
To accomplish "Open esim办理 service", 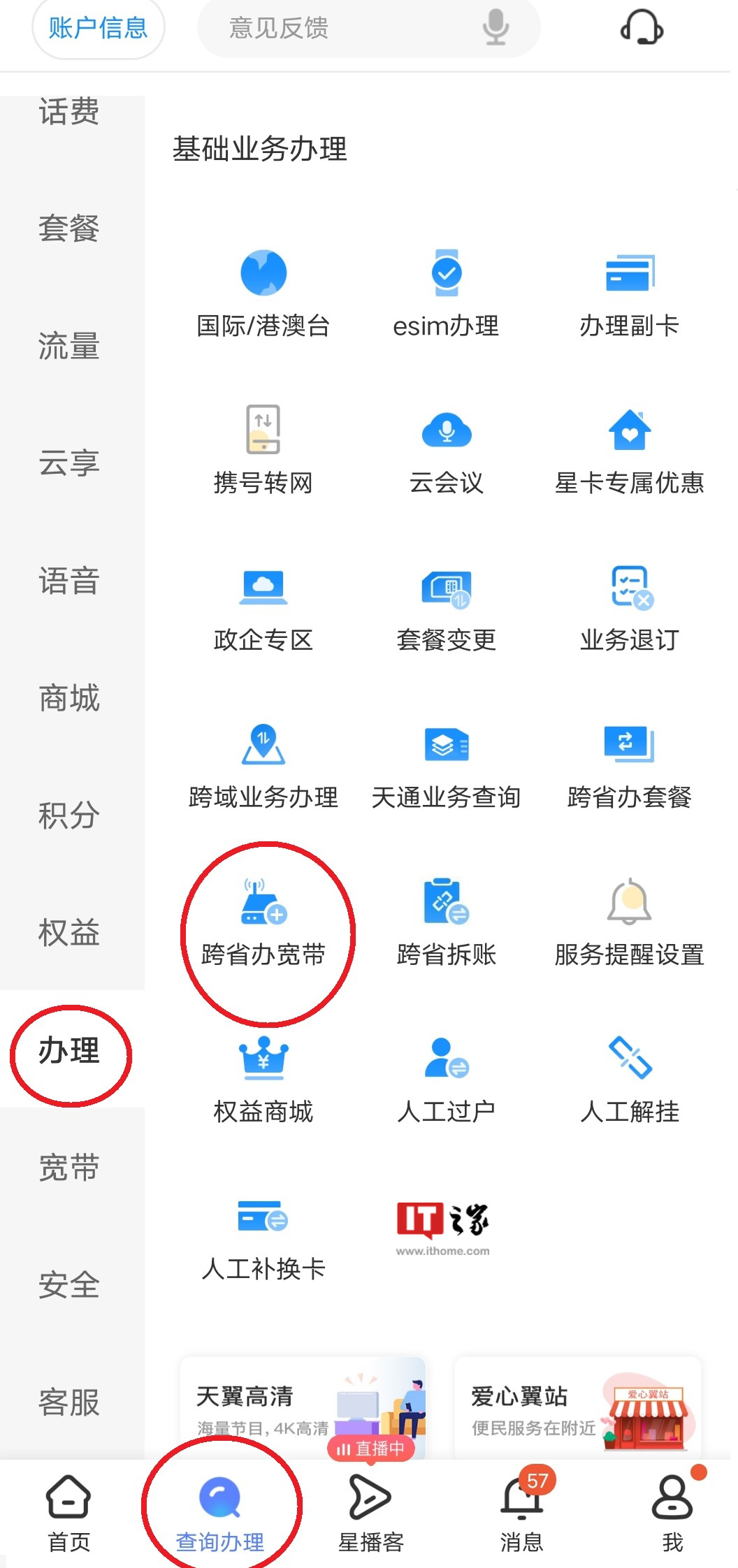I will (x=446, y=293).
